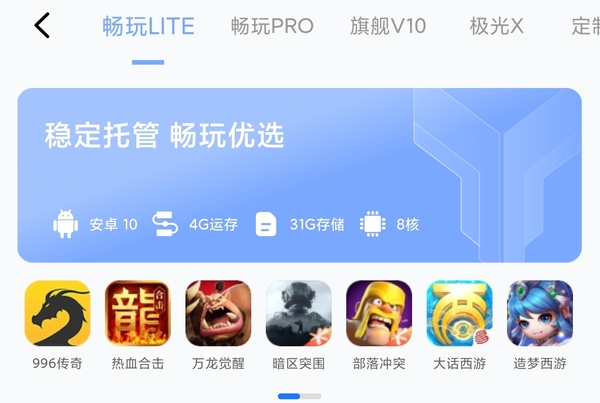Launch 热血合击 game icon
The image size is (600, 403).
pyautogui.click(x=138, y=313)
